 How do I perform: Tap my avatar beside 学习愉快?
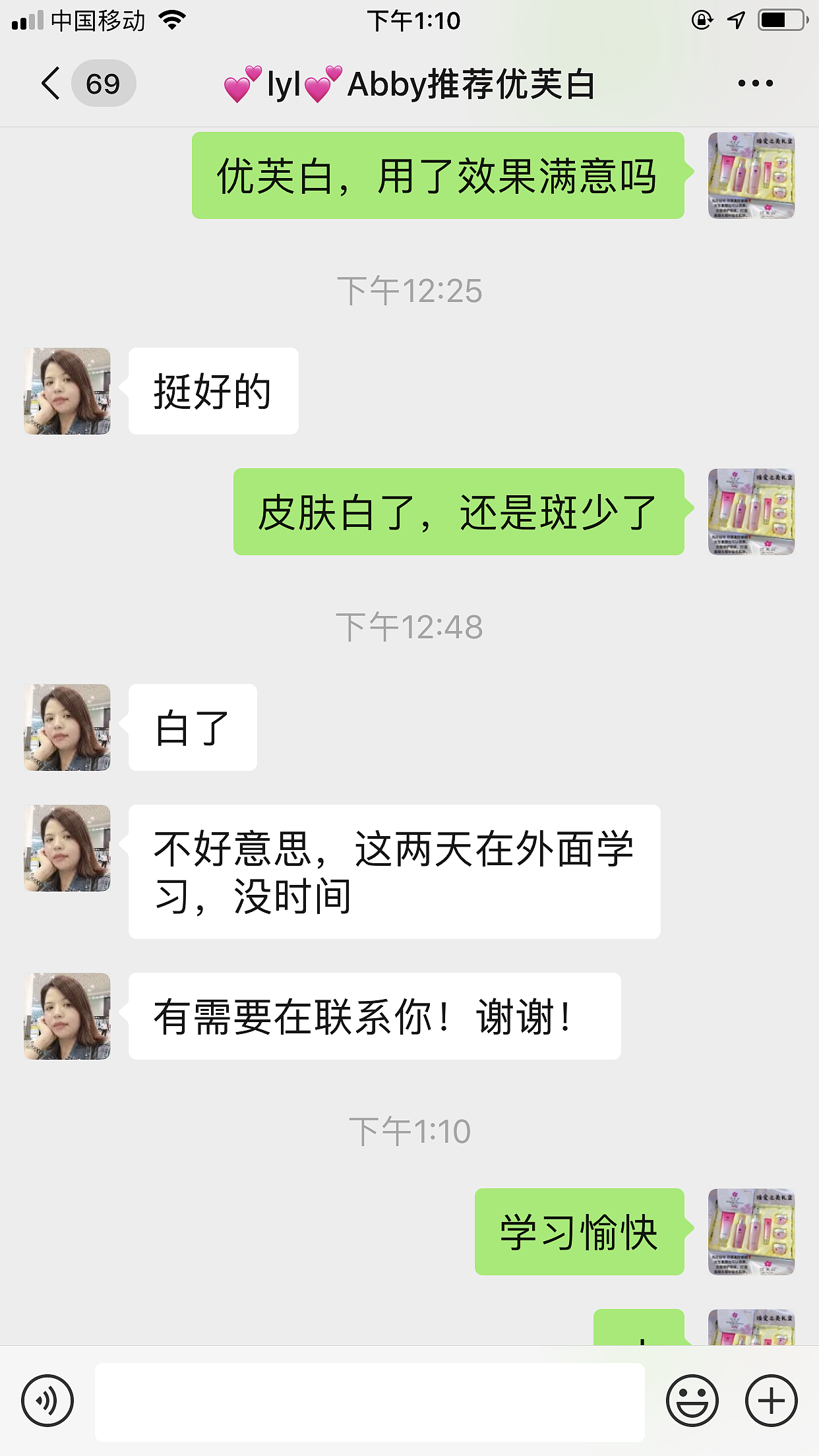click(x=751, y=1231)
